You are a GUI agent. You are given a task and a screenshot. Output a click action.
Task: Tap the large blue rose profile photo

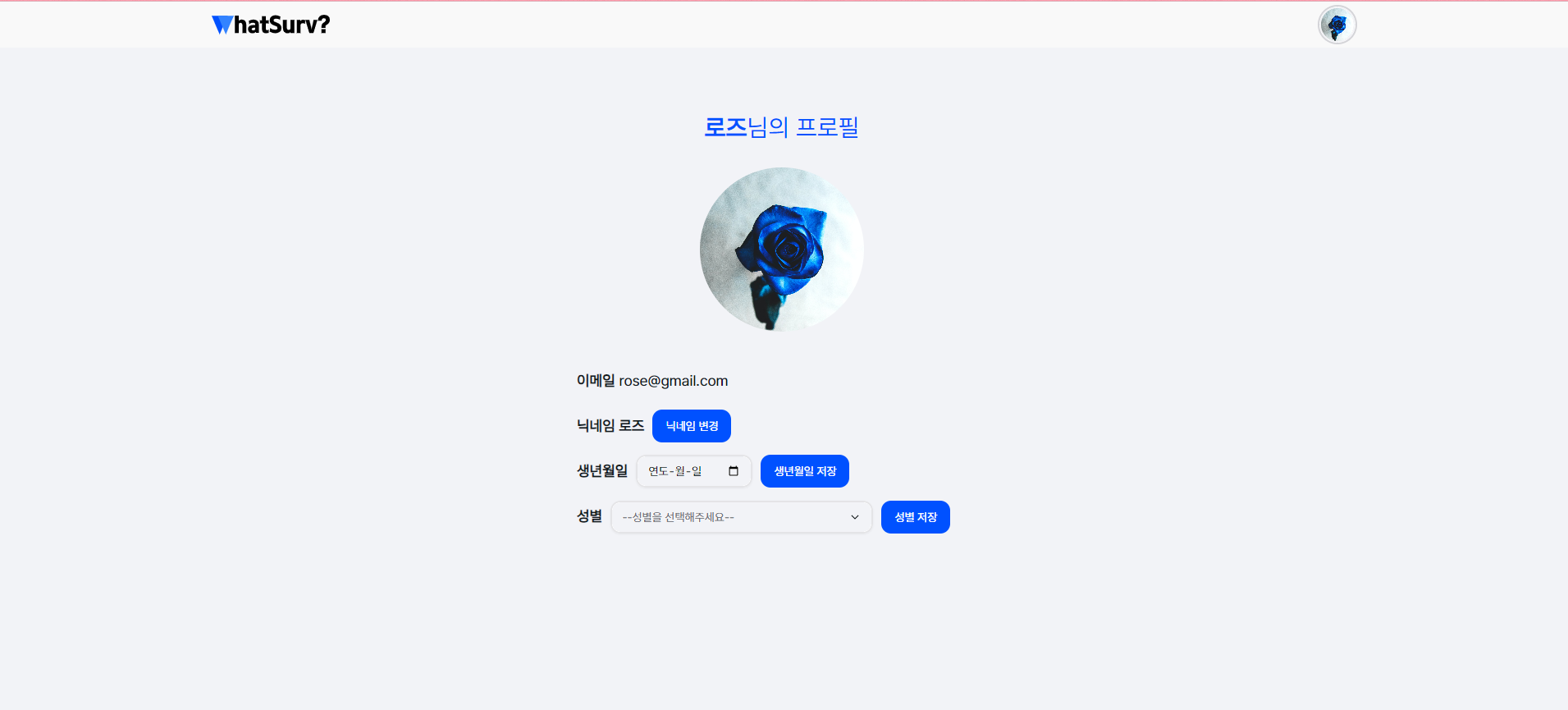(781, 250)
